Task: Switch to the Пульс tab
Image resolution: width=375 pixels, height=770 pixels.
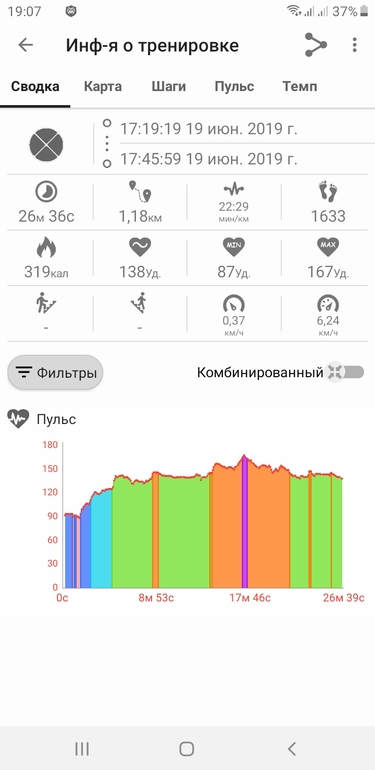Action: click(234, 87)
